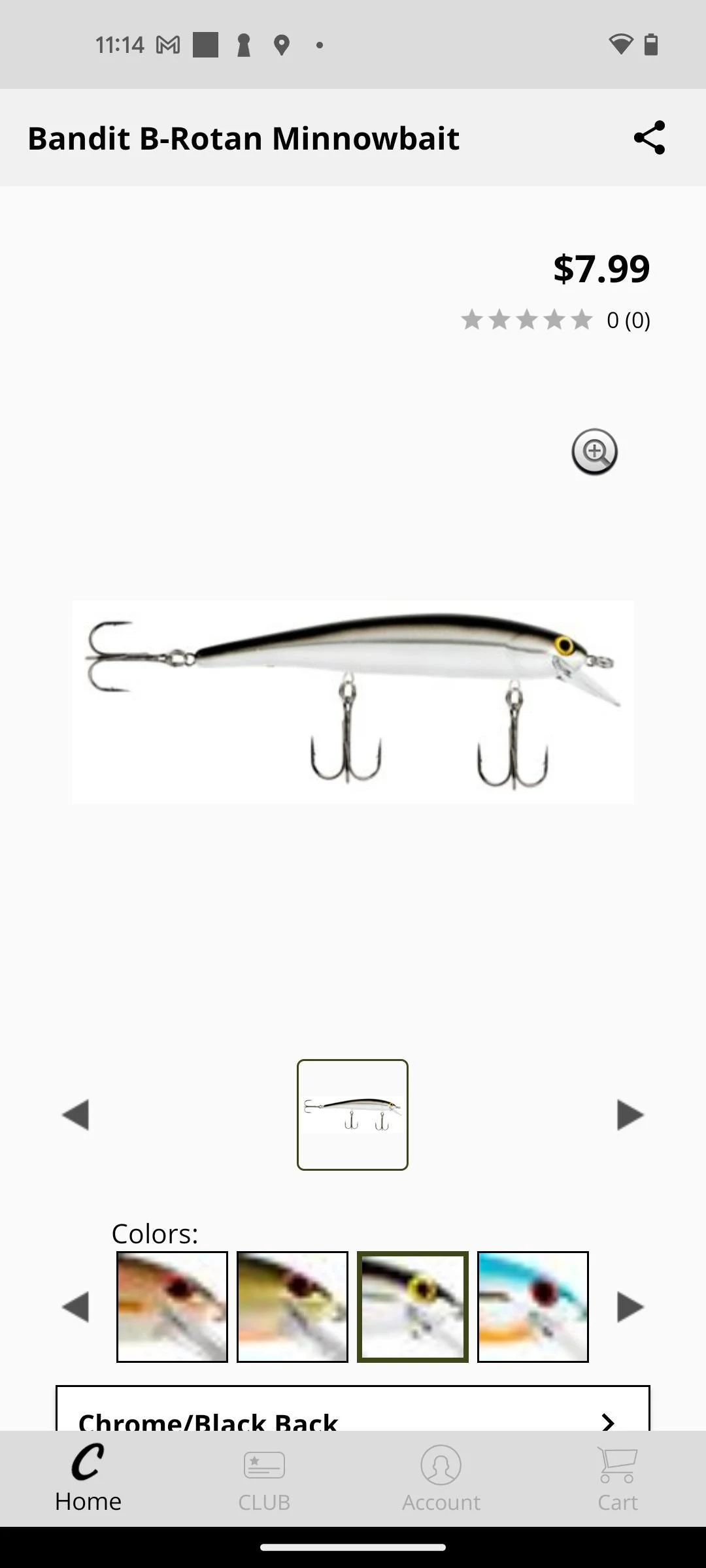Image resolution: width=706 pixels, height=1568 pixels.
Task: Select the lure image thumbnail
Action: [x=352, y=1115]
